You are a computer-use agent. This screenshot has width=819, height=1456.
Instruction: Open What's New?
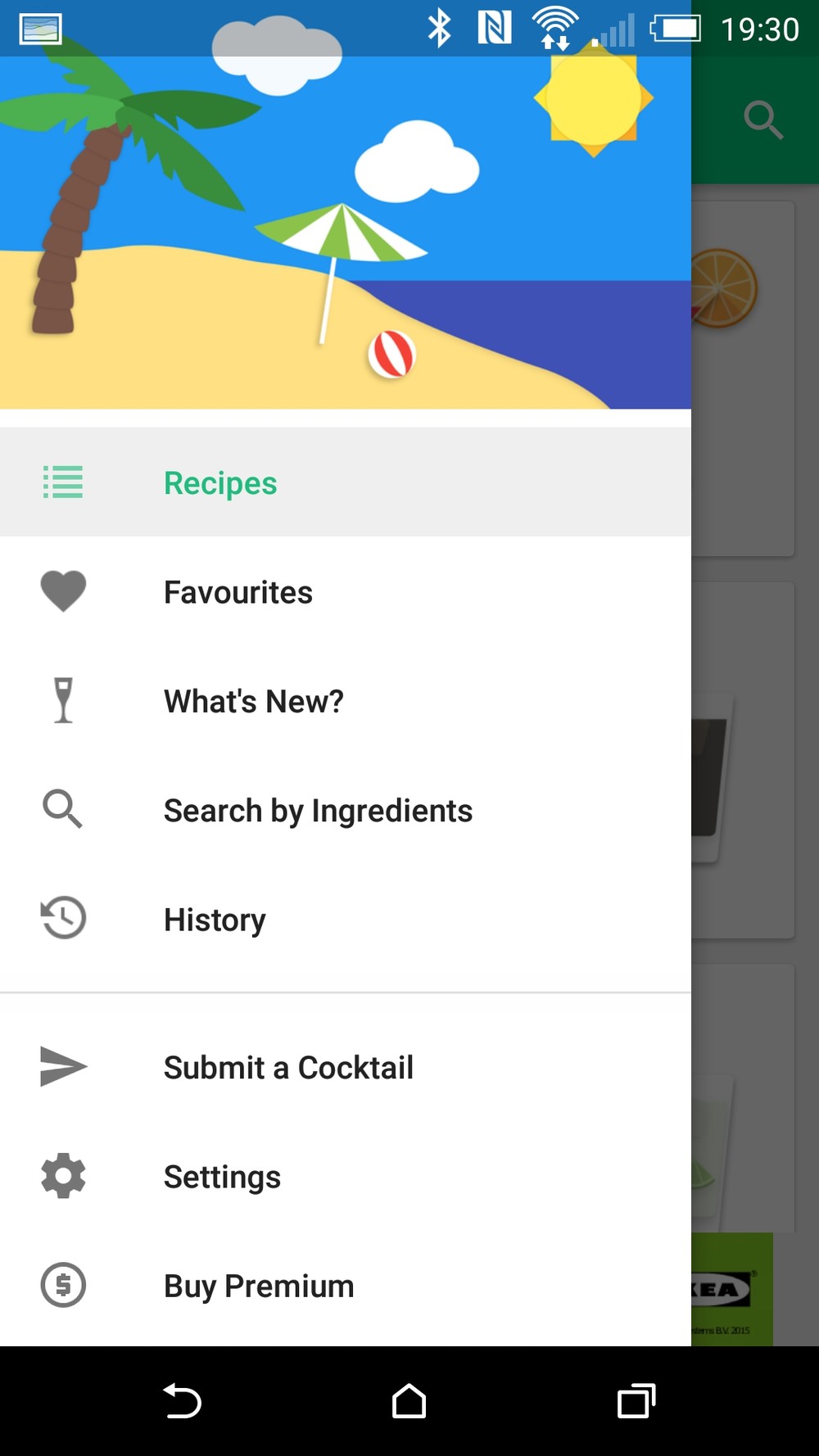point(253,702)
